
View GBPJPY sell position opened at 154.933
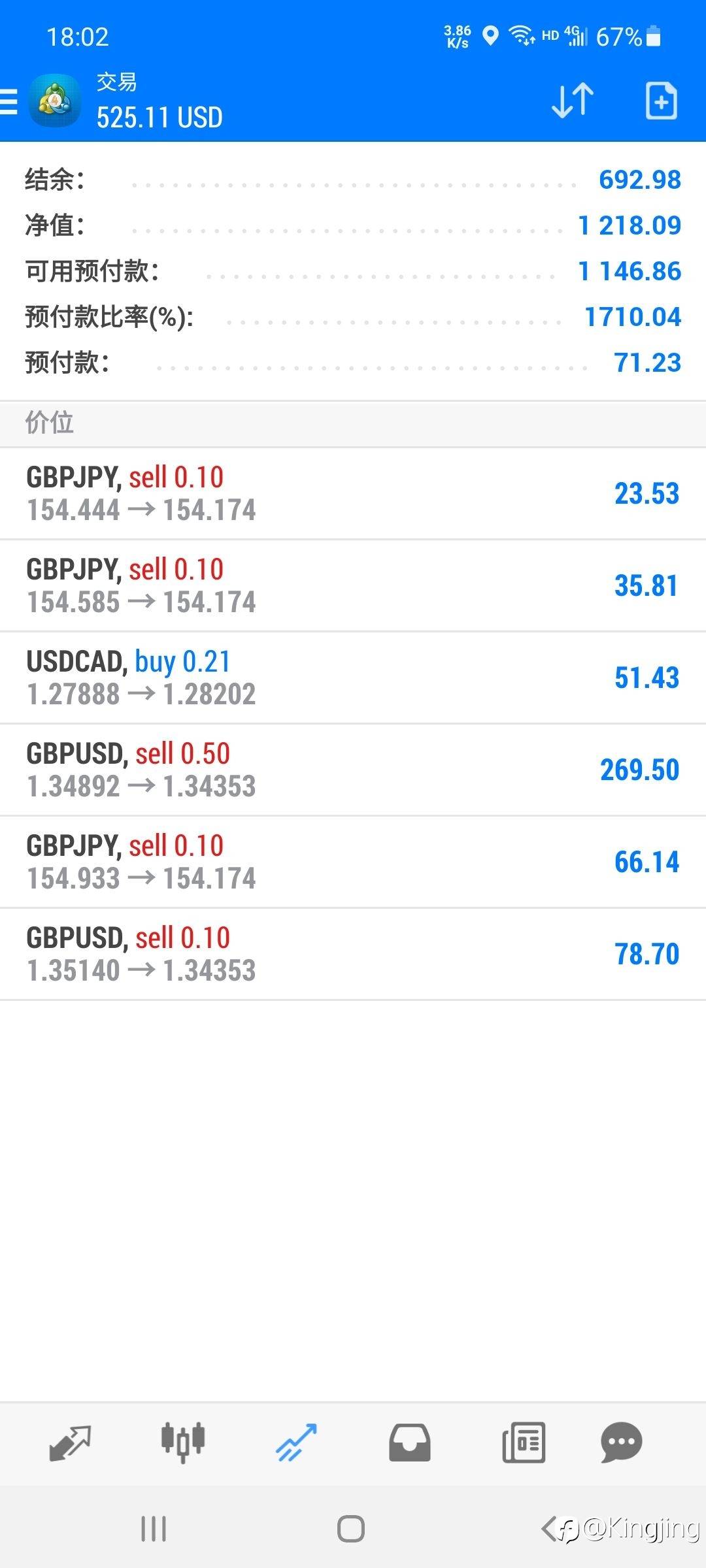tap(353, 862)
